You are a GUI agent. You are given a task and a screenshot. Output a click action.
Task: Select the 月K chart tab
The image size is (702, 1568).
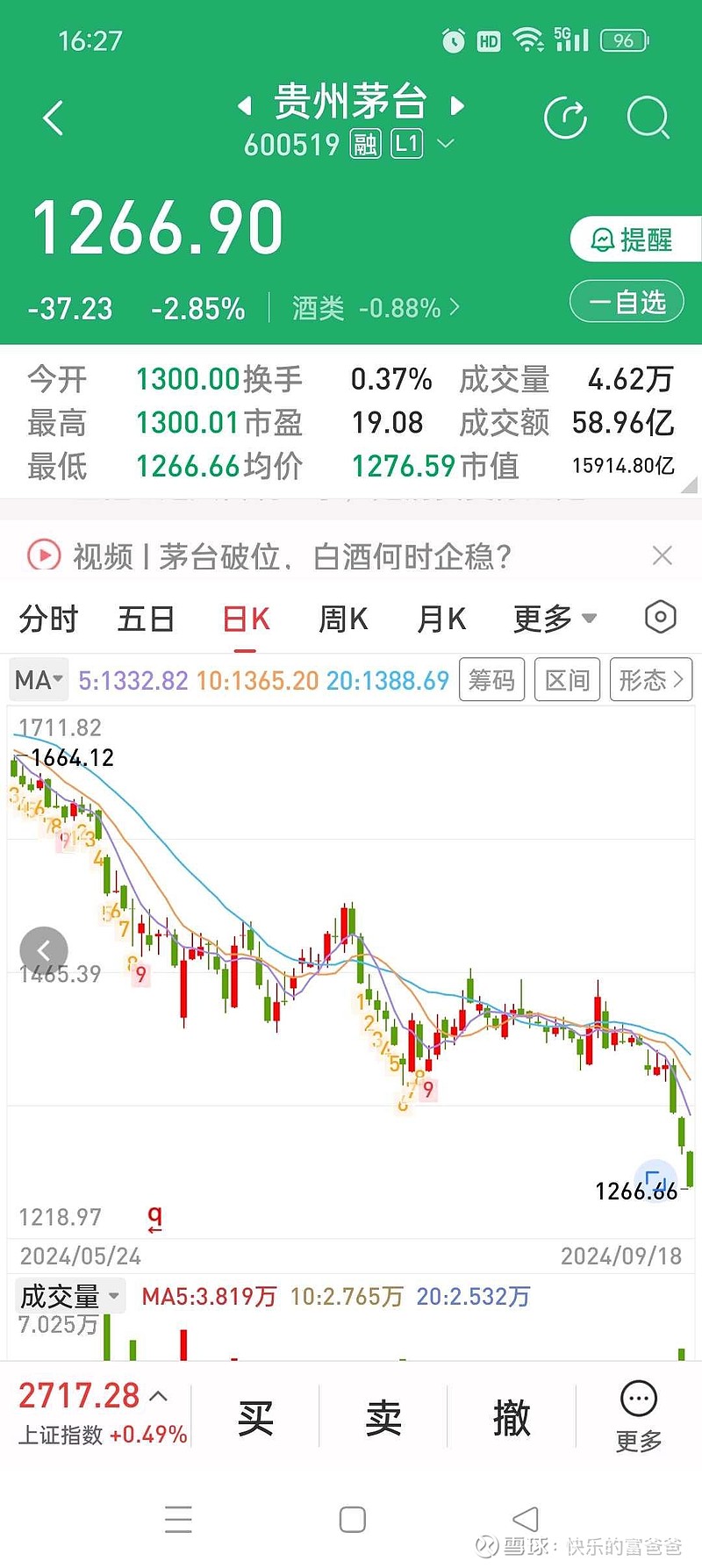(441, 619)
